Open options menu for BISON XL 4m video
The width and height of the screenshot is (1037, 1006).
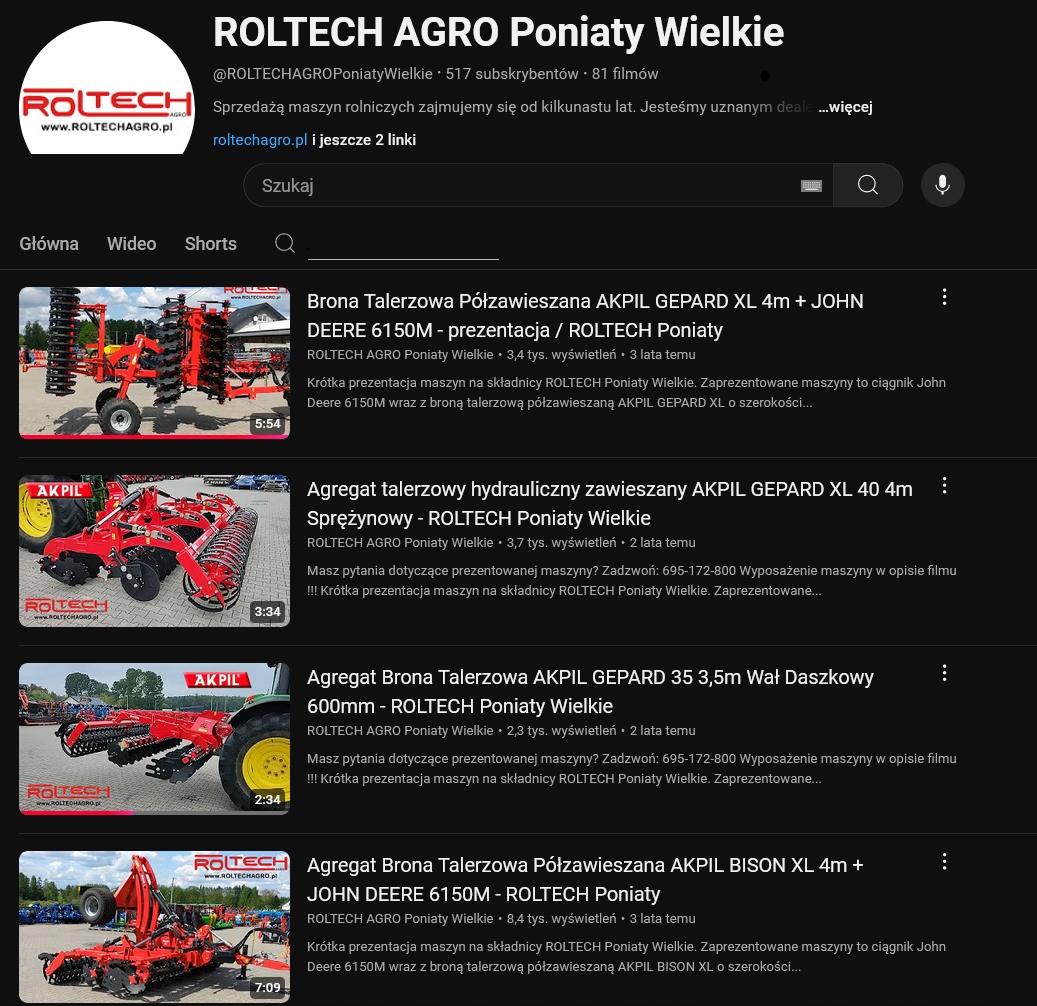pyautogui.click(x=944, y=861)
